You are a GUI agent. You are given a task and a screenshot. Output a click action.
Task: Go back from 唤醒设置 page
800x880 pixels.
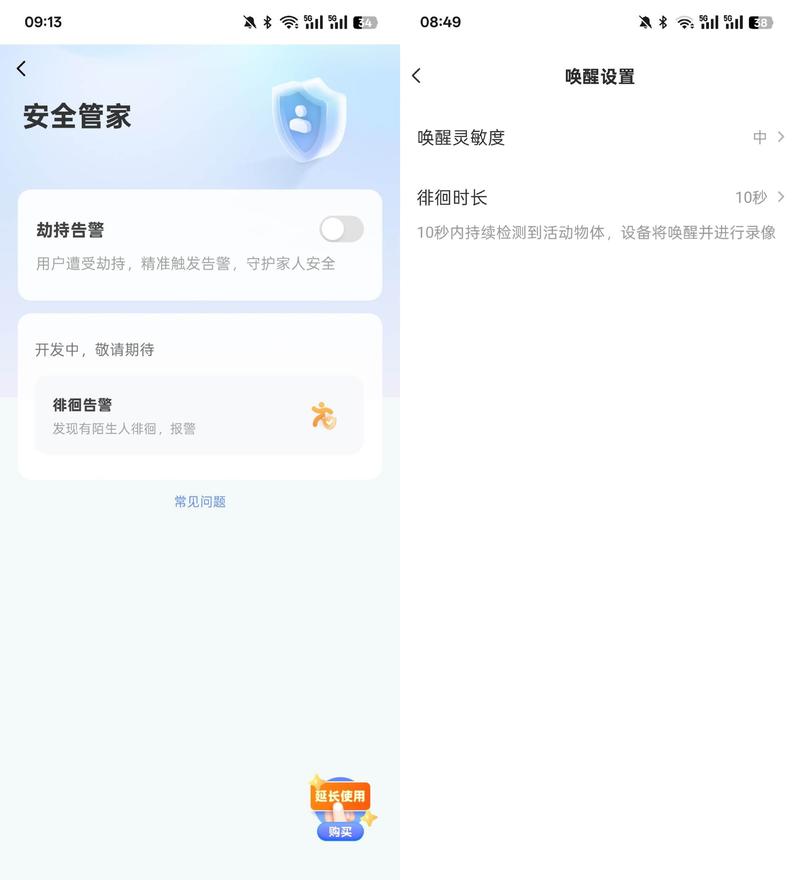[x=417, y=76]
